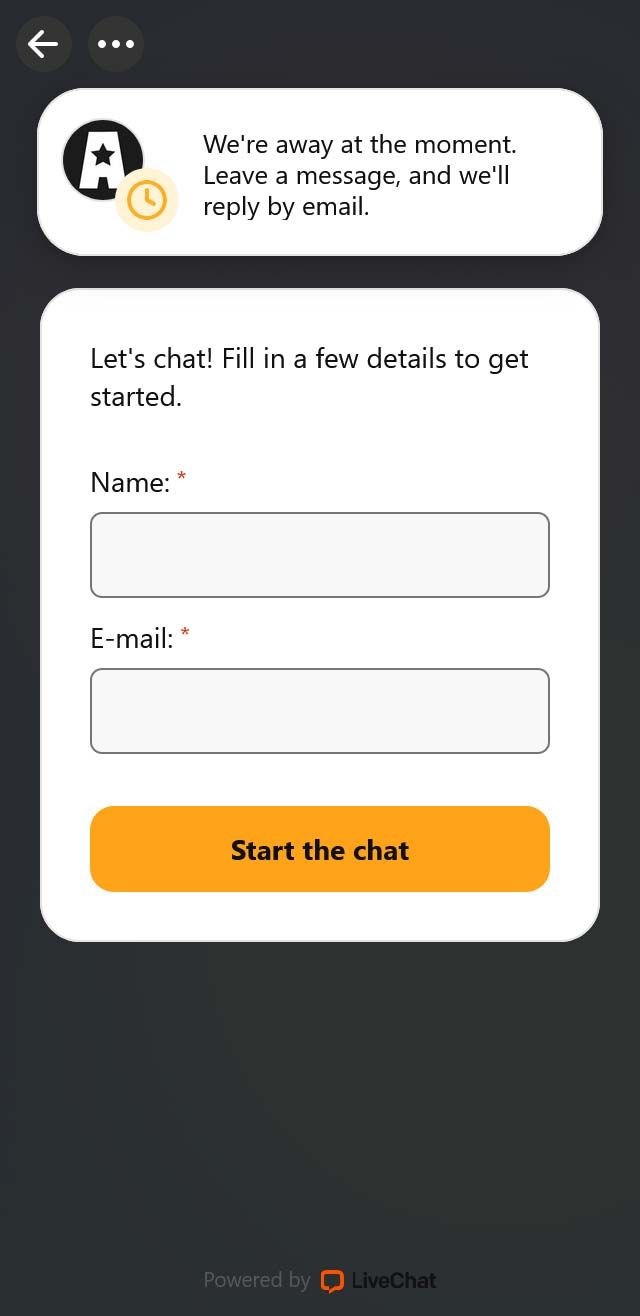The width and height of the screenshot is (640, 1316).
Task: Open the three-dot options menu
Action: [116, 44]
